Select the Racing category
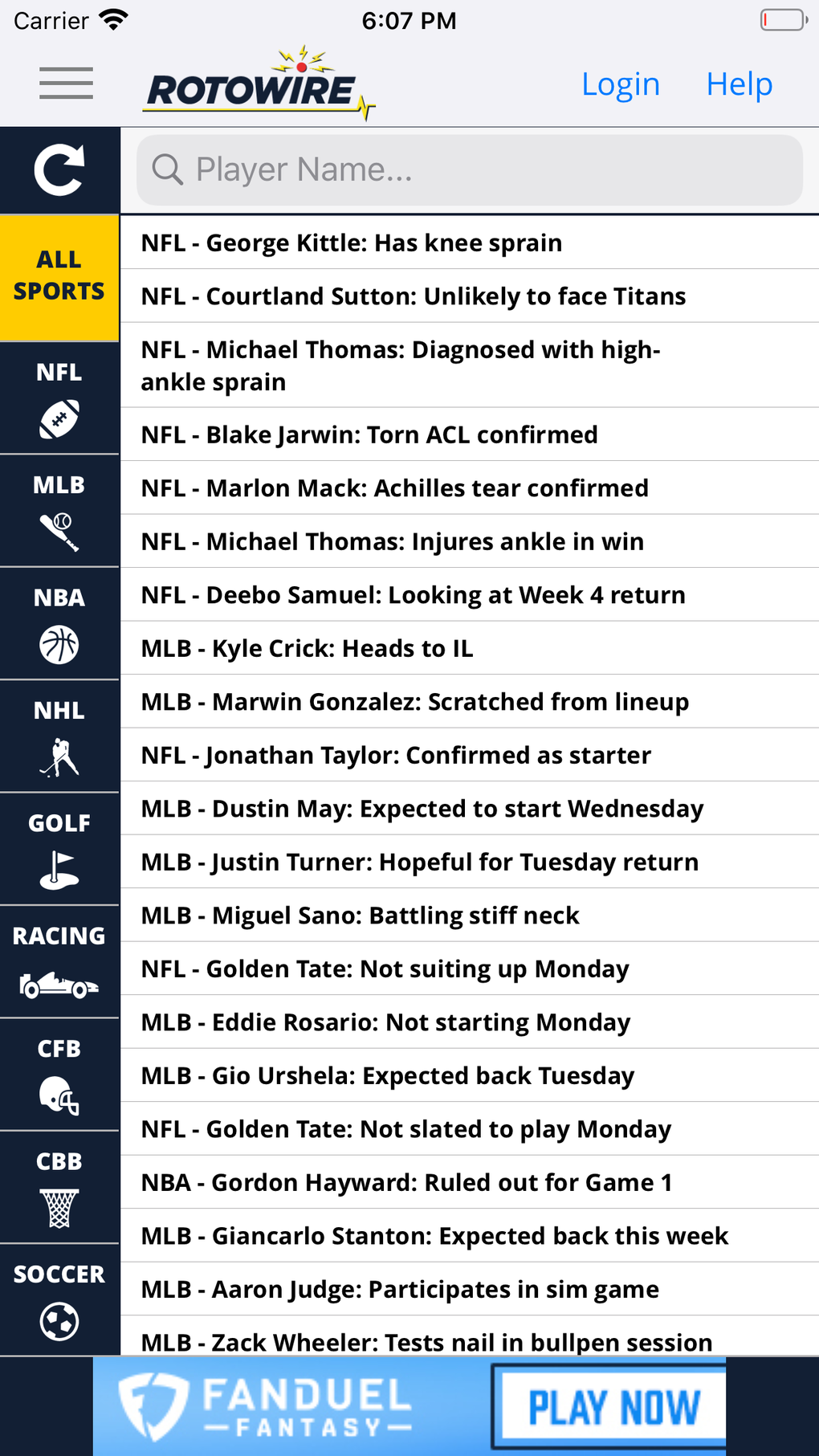Viewport: 819px width, 1456px height. click(59, 962)
